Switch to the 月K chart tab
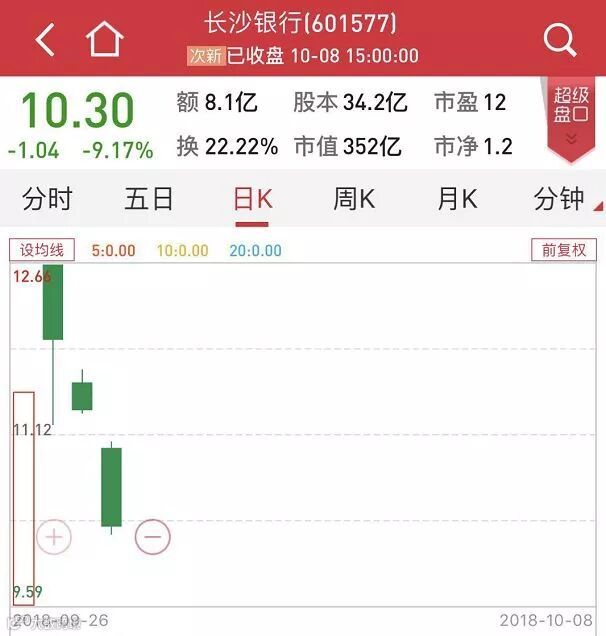606x636 pixels. point(457,199)
